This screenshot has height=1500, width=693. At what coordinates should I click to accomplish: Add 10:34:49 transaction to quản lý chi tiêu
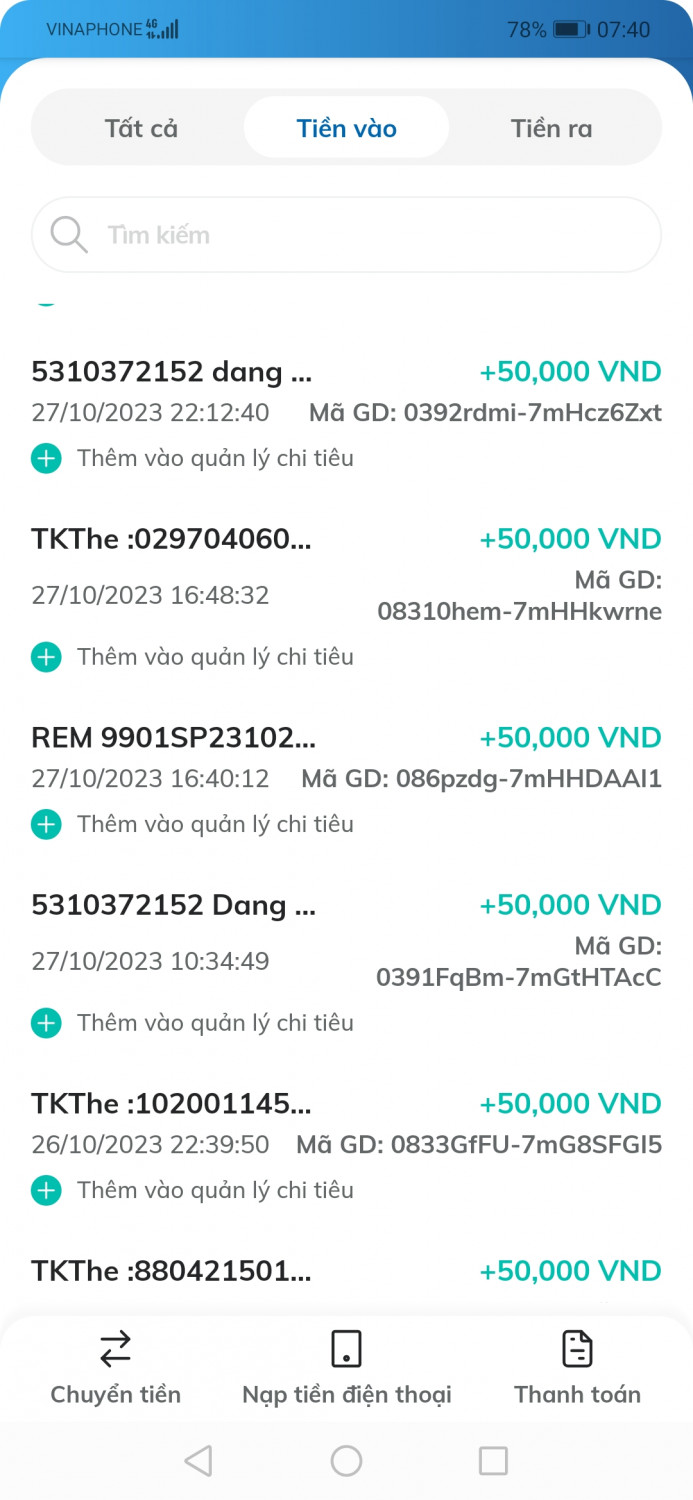(193, 1023)
